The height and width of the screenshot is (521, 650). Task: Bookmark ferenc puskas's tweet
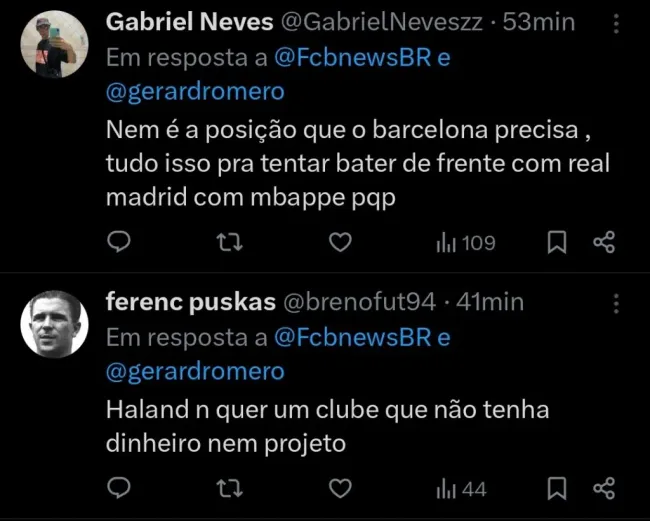point(558,488)
